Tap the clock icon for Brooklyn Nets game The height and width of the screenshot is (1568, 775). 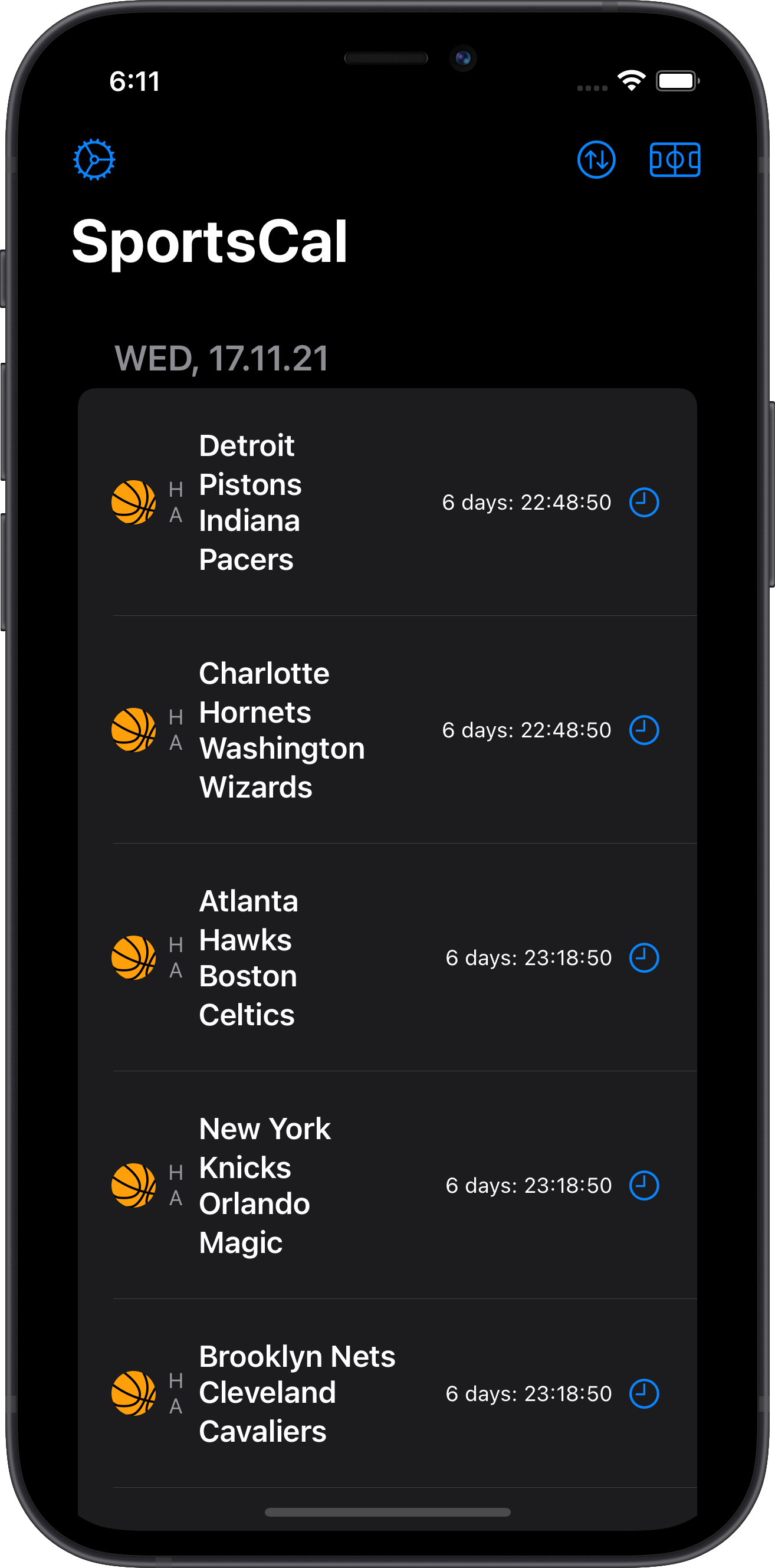pyautogui.click(x=643, y=1394)
